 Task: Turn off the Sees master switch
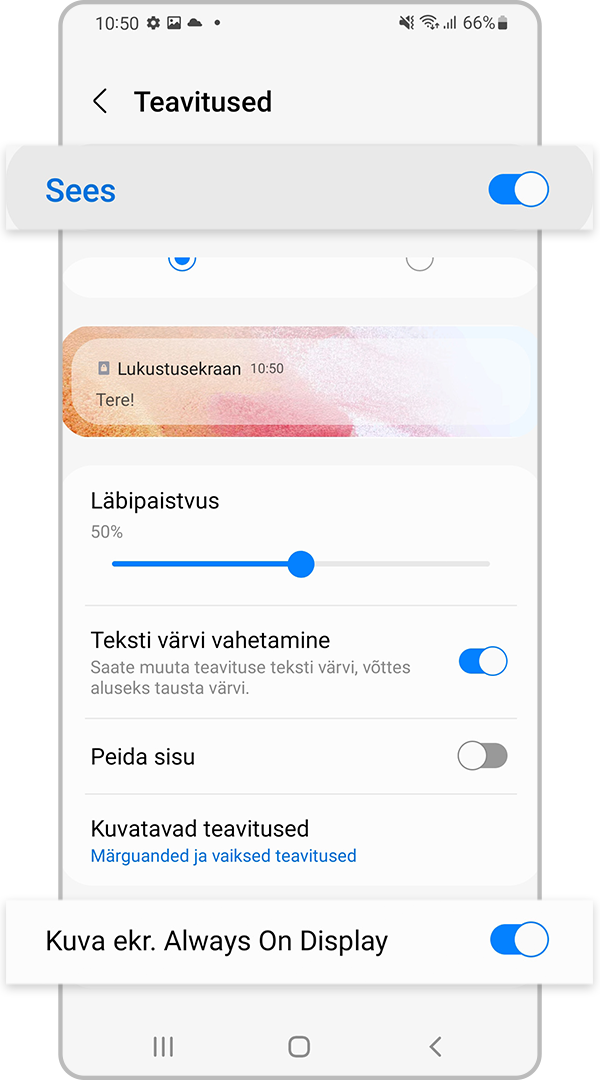point(518,190)
